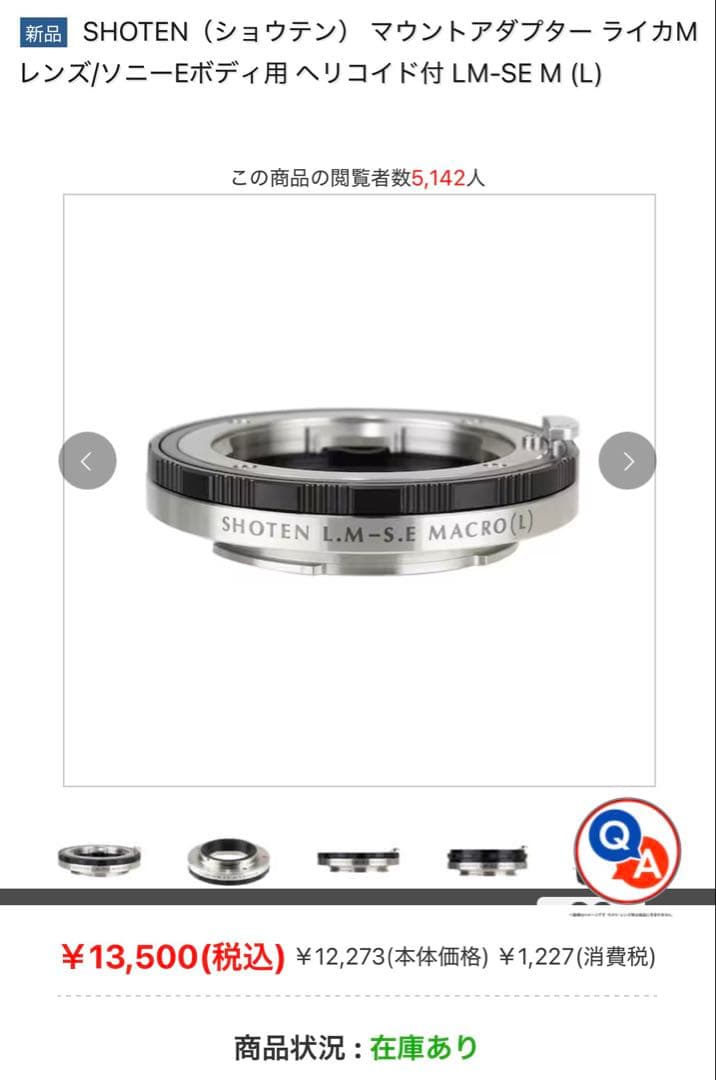
Task: Select the first angled adapter thumbnail
Action: tap(99, 858)
